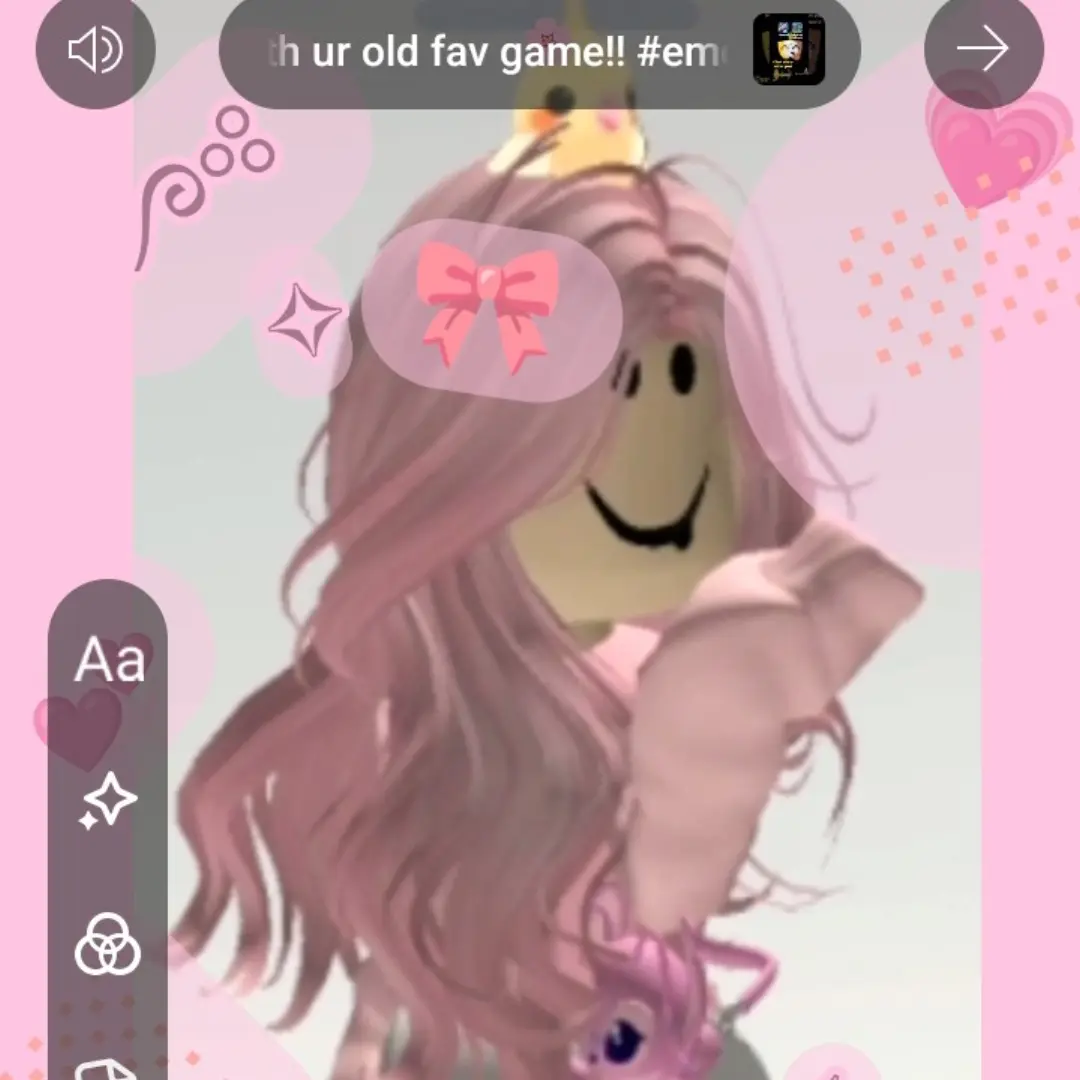The width and height of the screenshot is (1080, 1080).
Task: Proceed with the next arrow button
Action: click(x=984, y=49)
